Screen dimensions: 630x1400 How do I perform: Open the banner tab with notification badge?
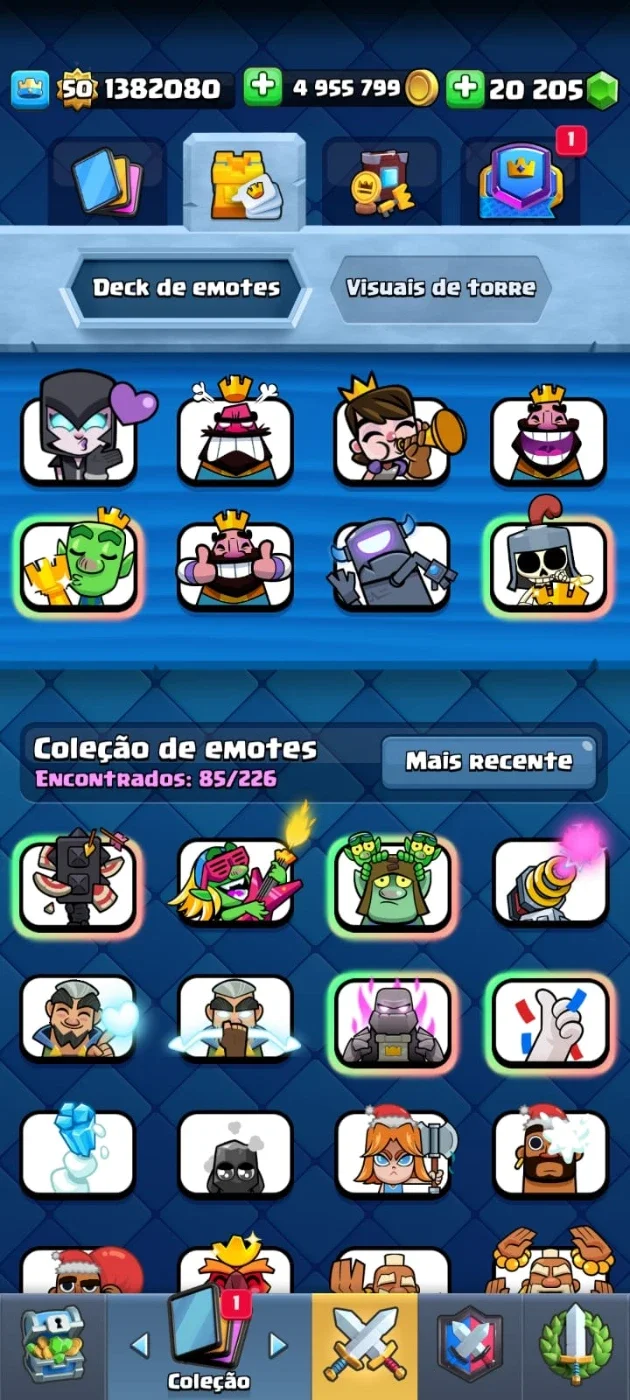(x=520, y=181)
